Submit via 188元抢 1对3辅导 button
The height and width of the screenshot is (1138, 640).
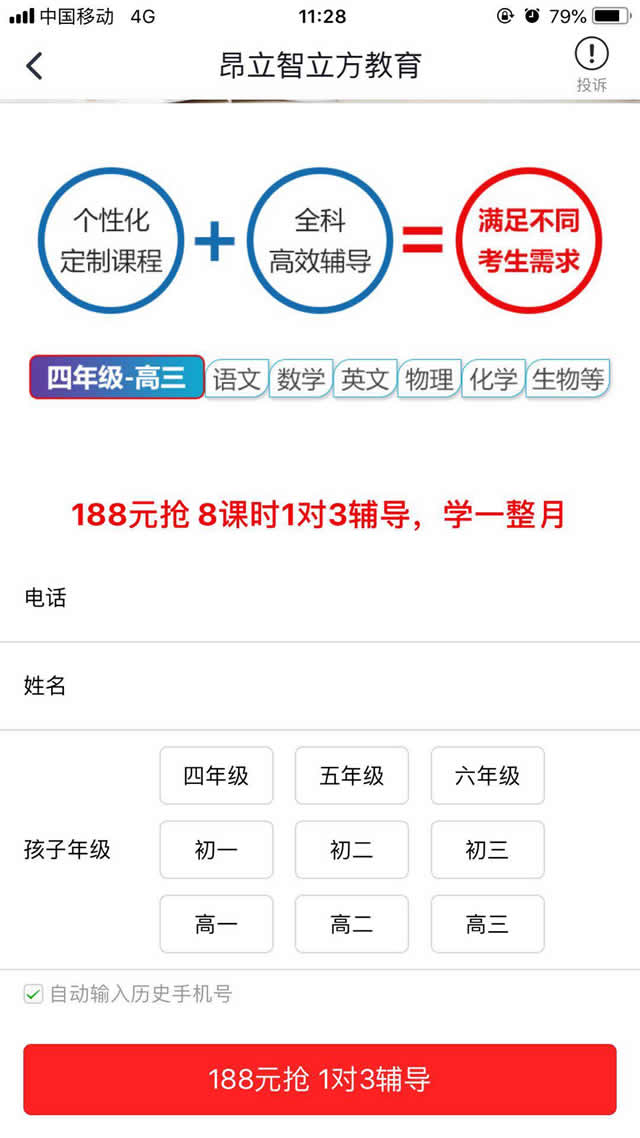320,1079
